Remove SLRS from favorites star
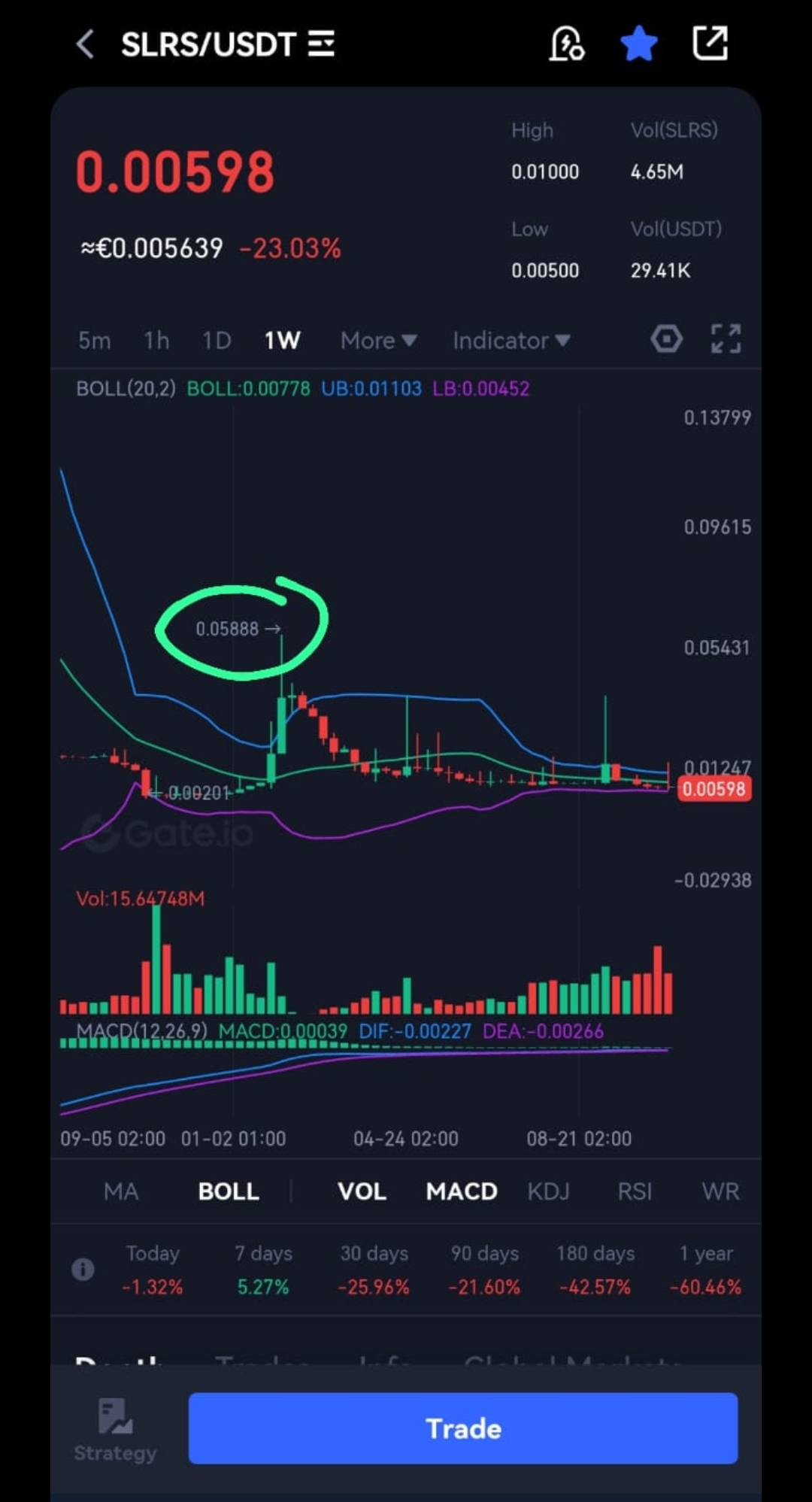812x1502 pixels. 638,44
